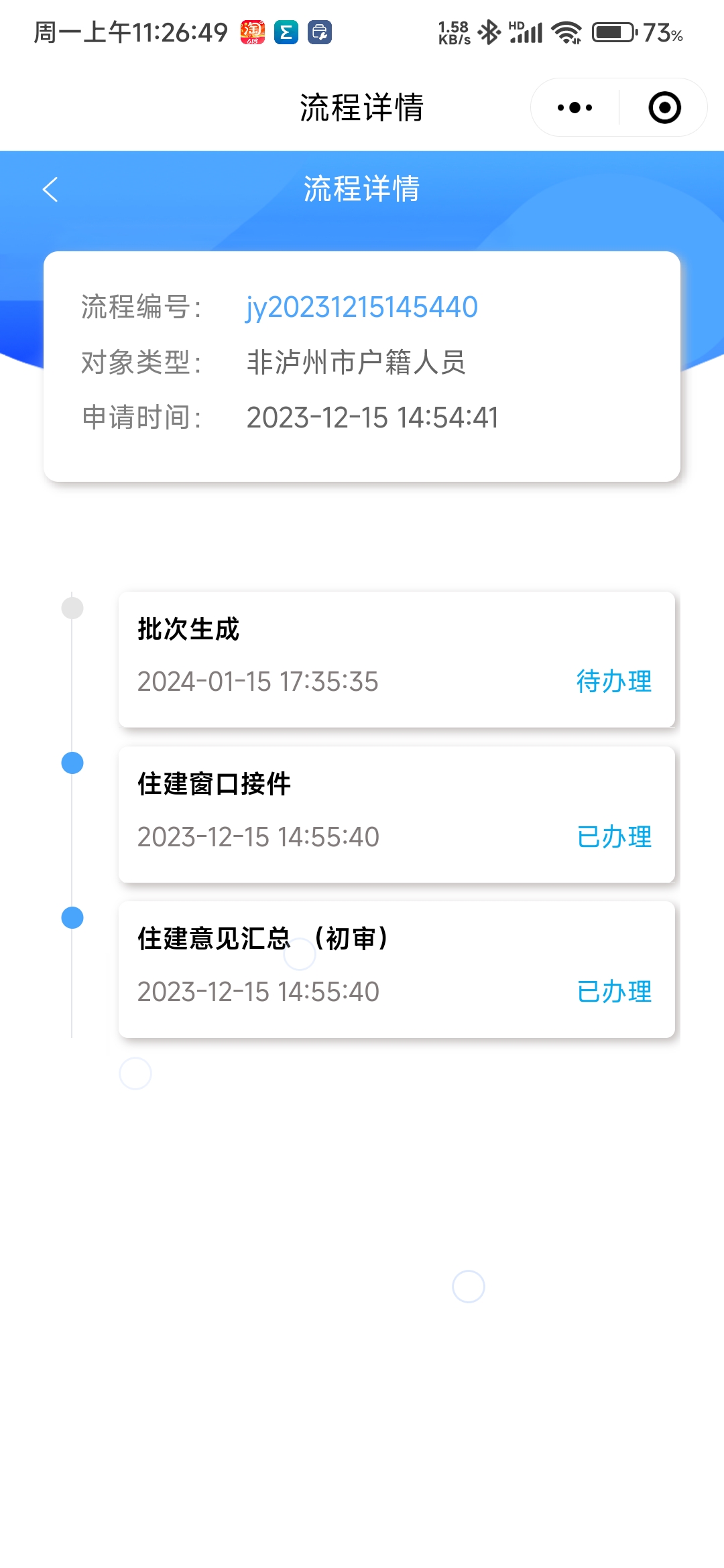Open the 批次生成 step card

(x=396, y=659)
